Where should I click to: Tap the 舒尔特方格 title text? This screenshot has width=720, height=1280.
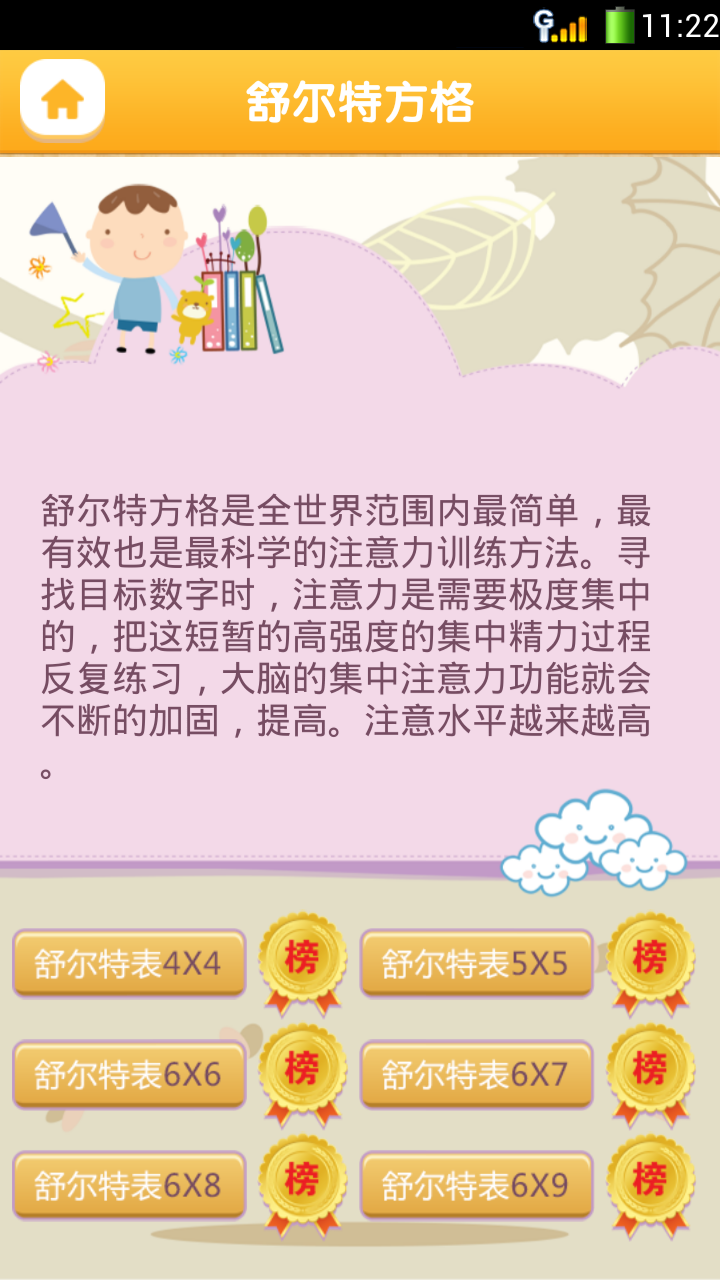point(359,99)
